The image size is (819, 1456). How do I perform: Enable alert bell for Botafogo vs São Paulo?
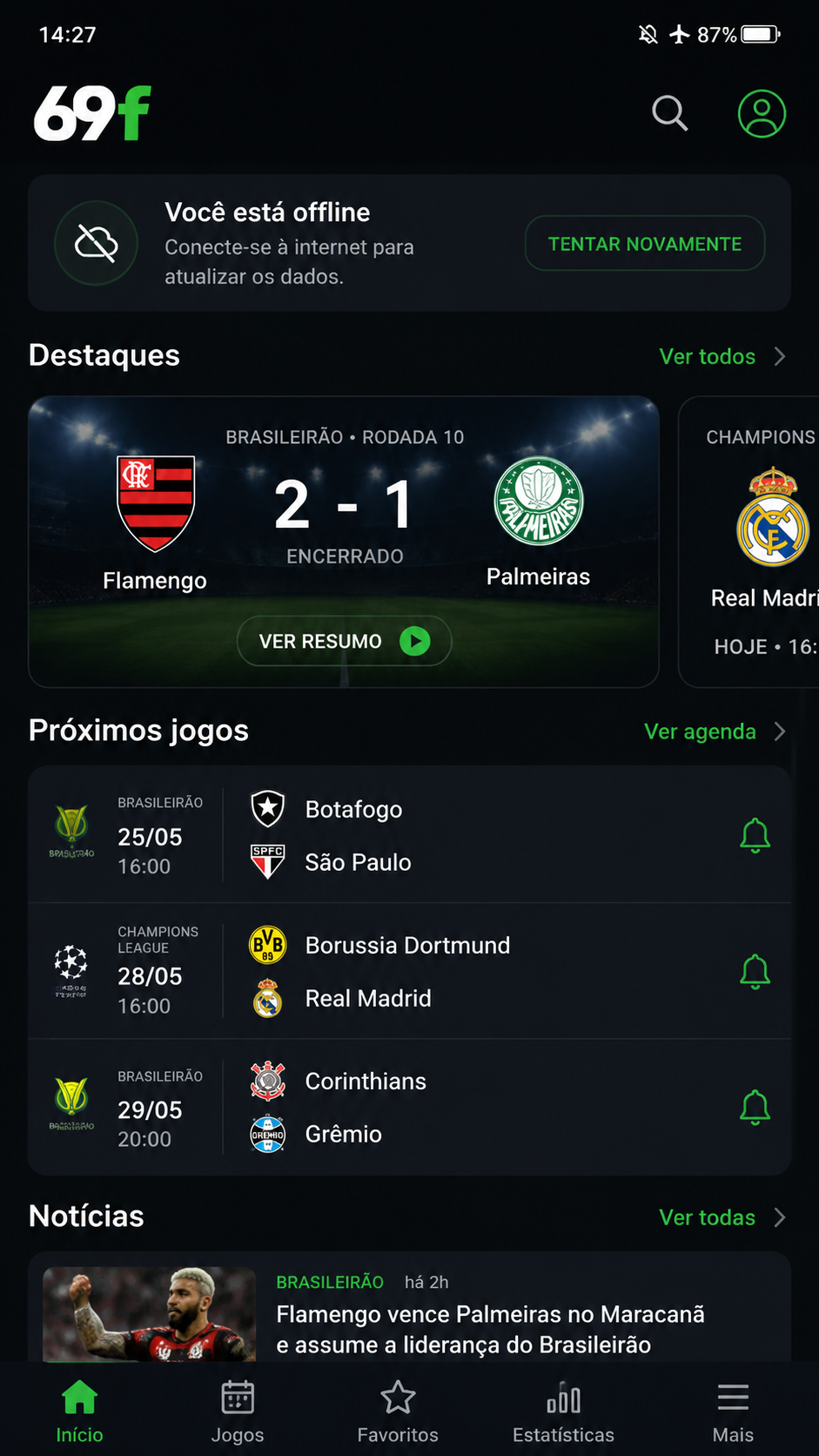(x=755, y=835)
